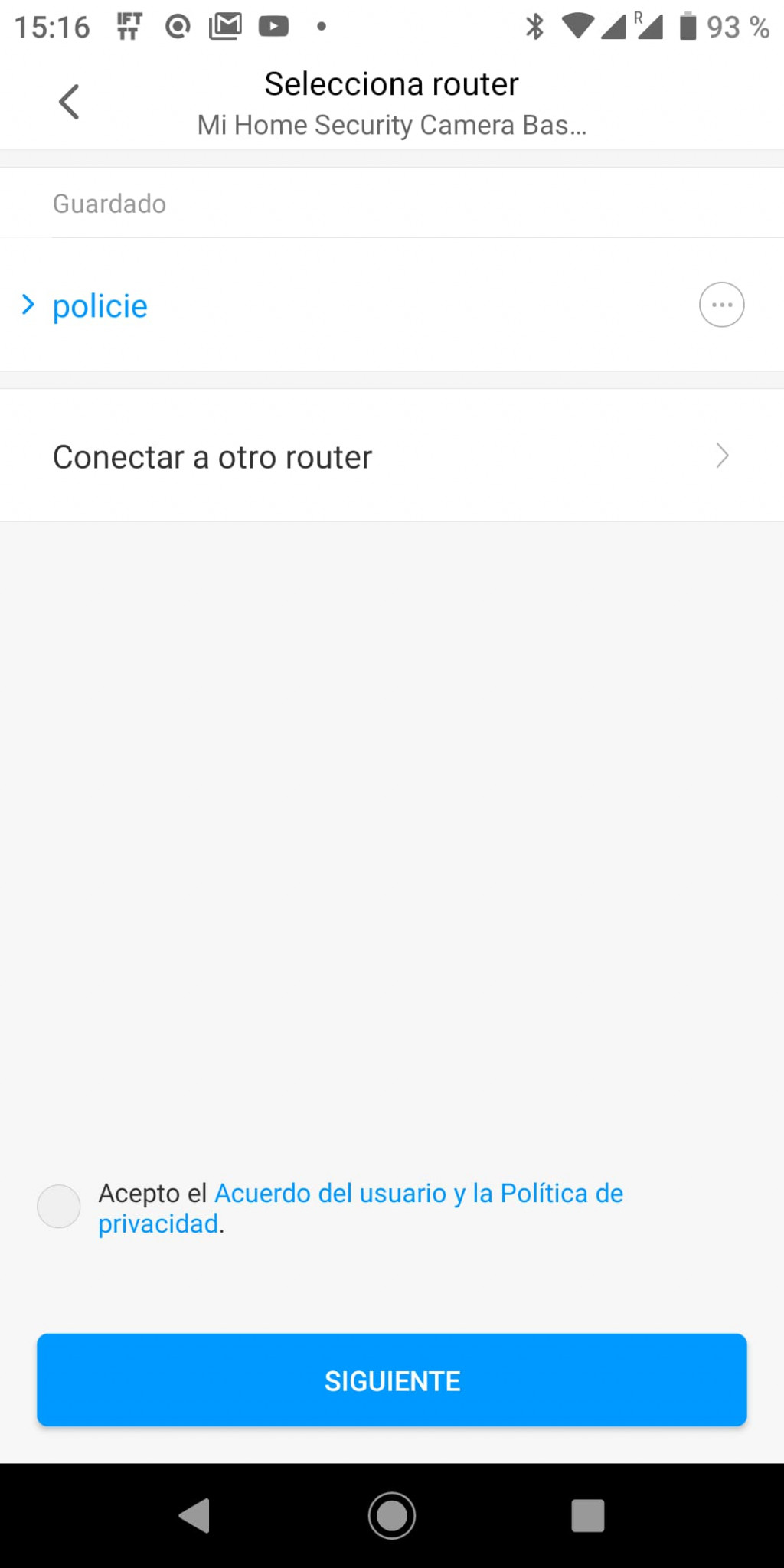
Task: Open more options for policie network
Action: pyautogui.click(x=721, y=305)
